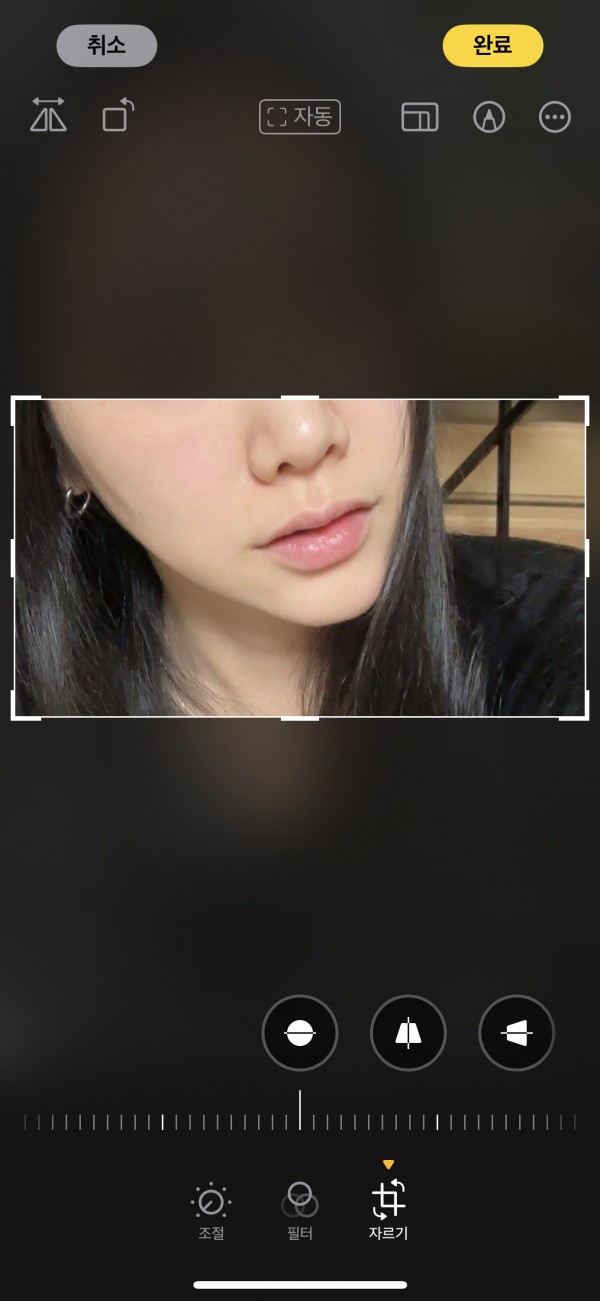This screenshot has height=1301, width=600.
Task: Select the vertical perspective adjustment
Action: tap(408, 1034)
